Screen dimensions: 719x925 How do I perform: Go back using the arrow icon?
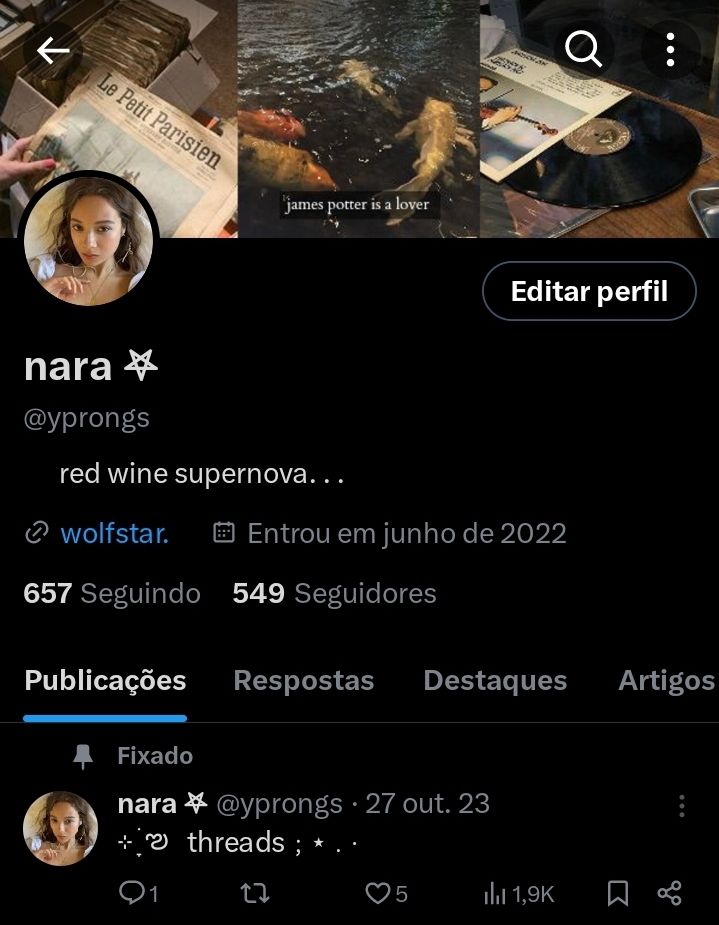click(x=53, y=51)
